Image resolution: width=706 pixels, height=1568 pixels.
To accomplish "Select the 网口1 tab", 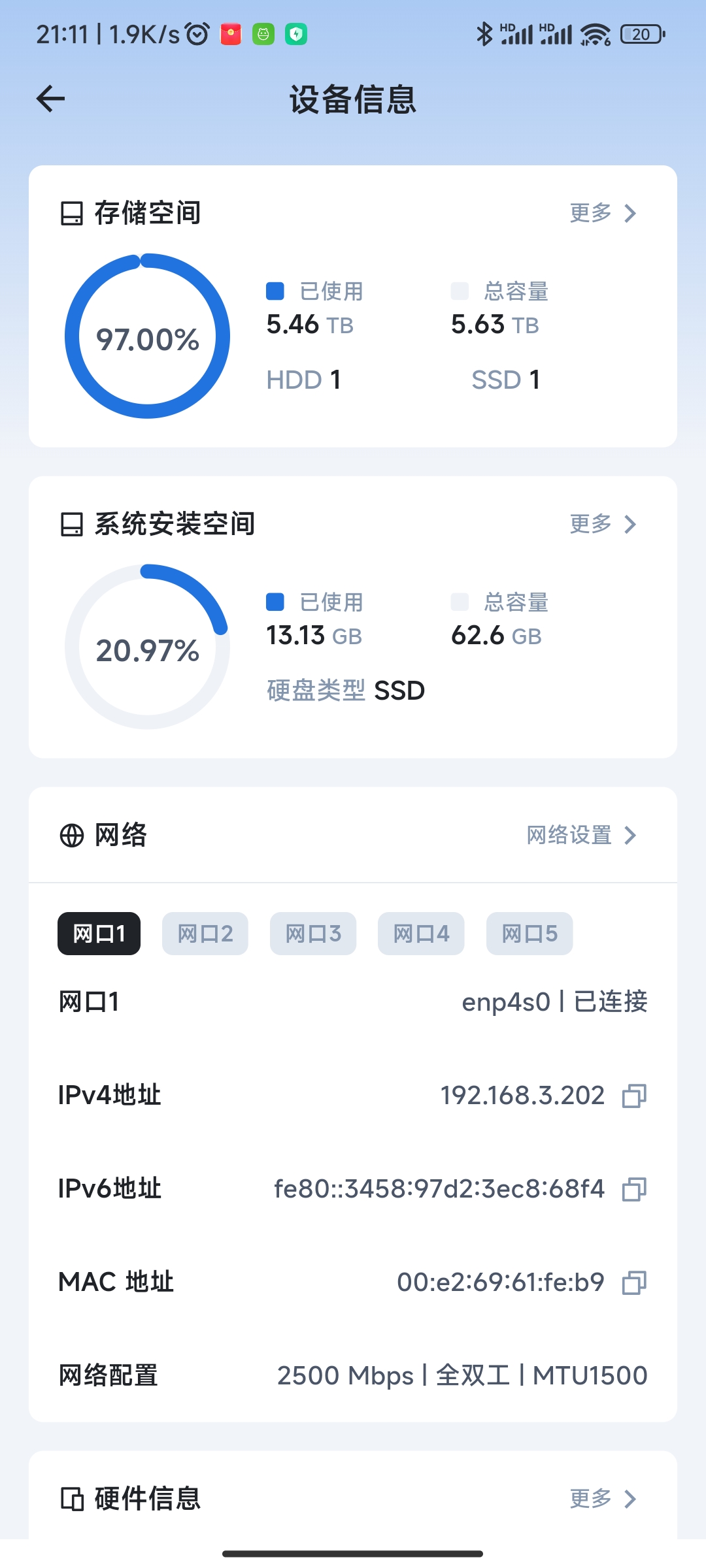I will click(x=99, y=934).
